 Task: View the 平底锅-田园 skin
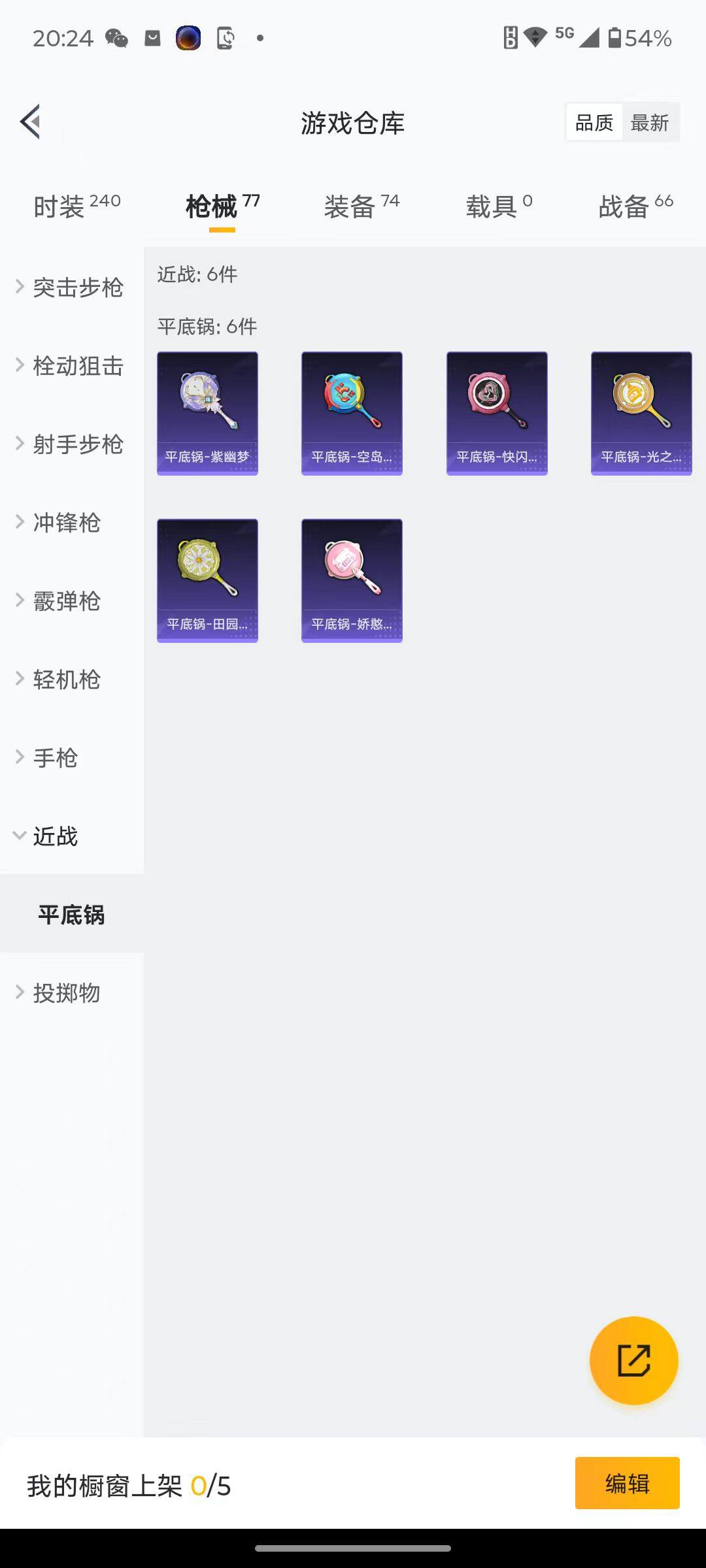(207, 580)
